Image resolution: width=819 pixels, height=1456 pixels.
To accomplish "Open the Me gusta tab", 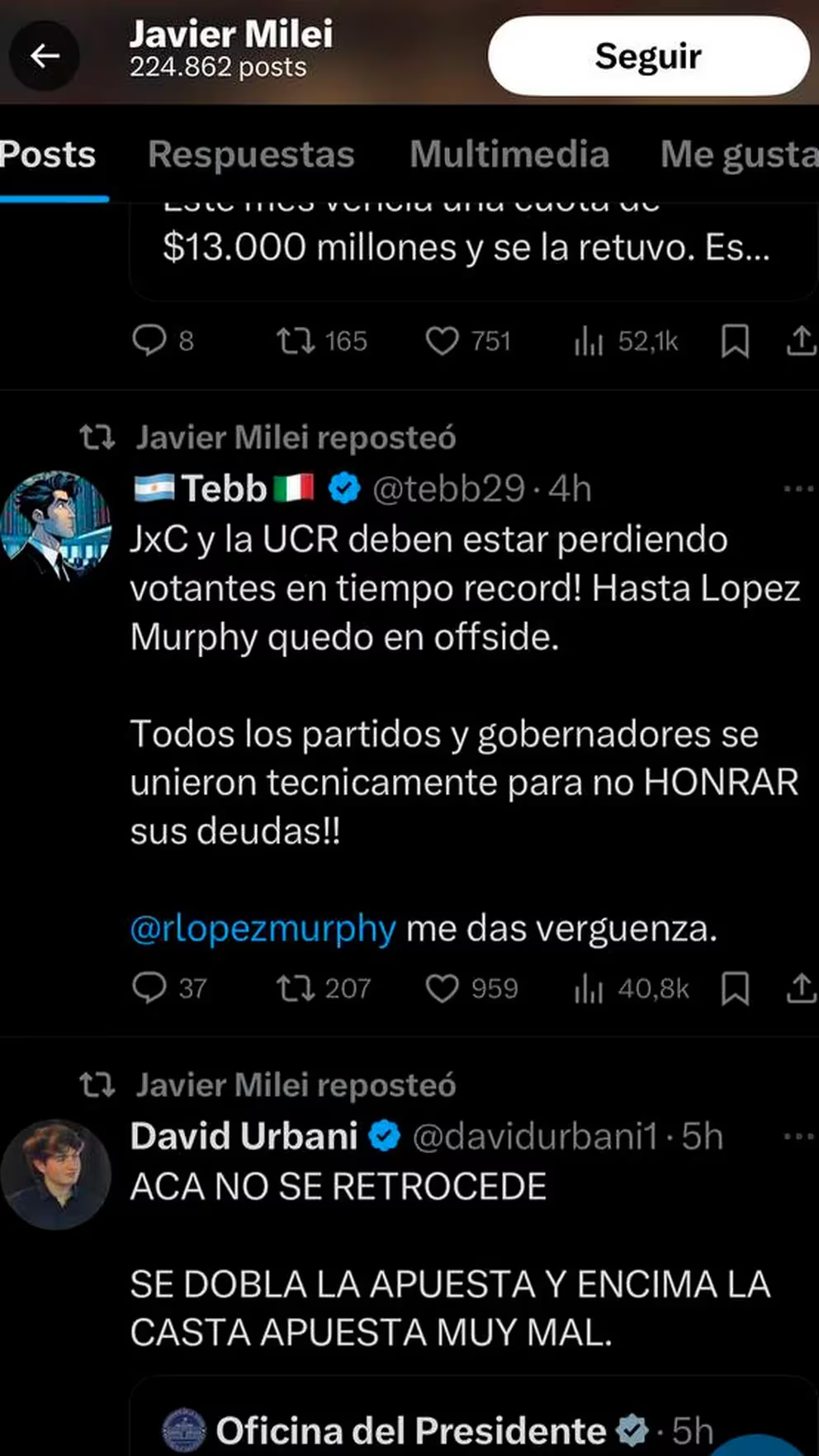I will (x=739, y=154).
